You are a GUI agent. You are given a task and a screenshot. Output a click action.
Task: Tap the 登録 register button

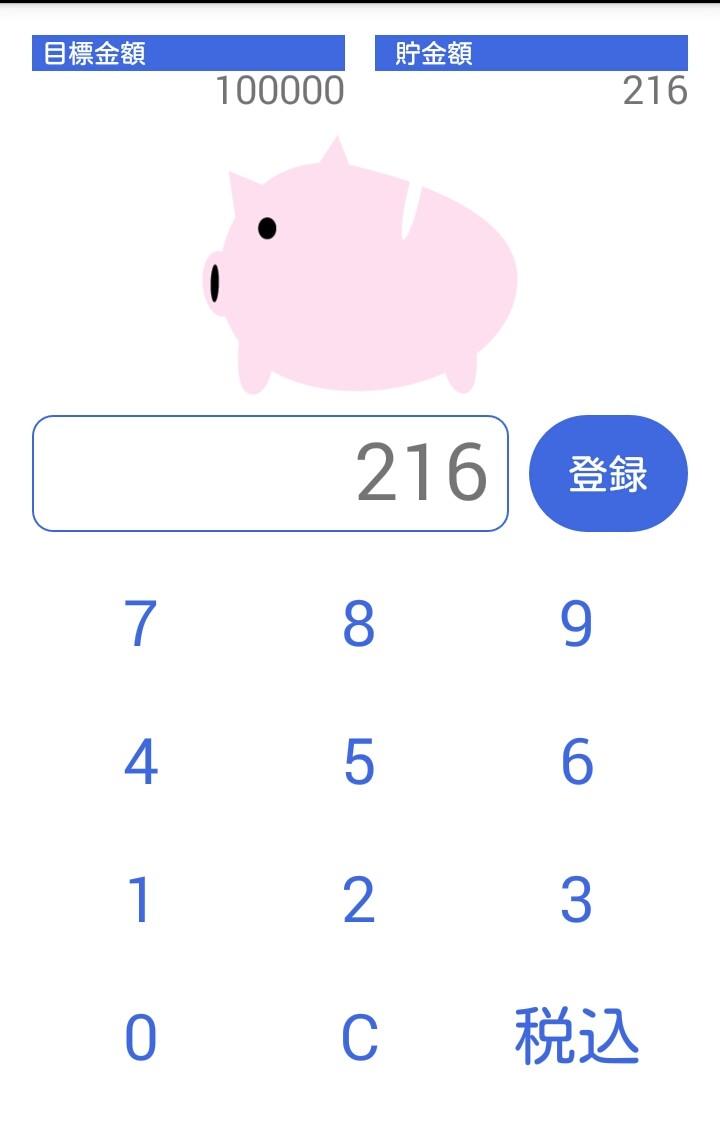608,474
